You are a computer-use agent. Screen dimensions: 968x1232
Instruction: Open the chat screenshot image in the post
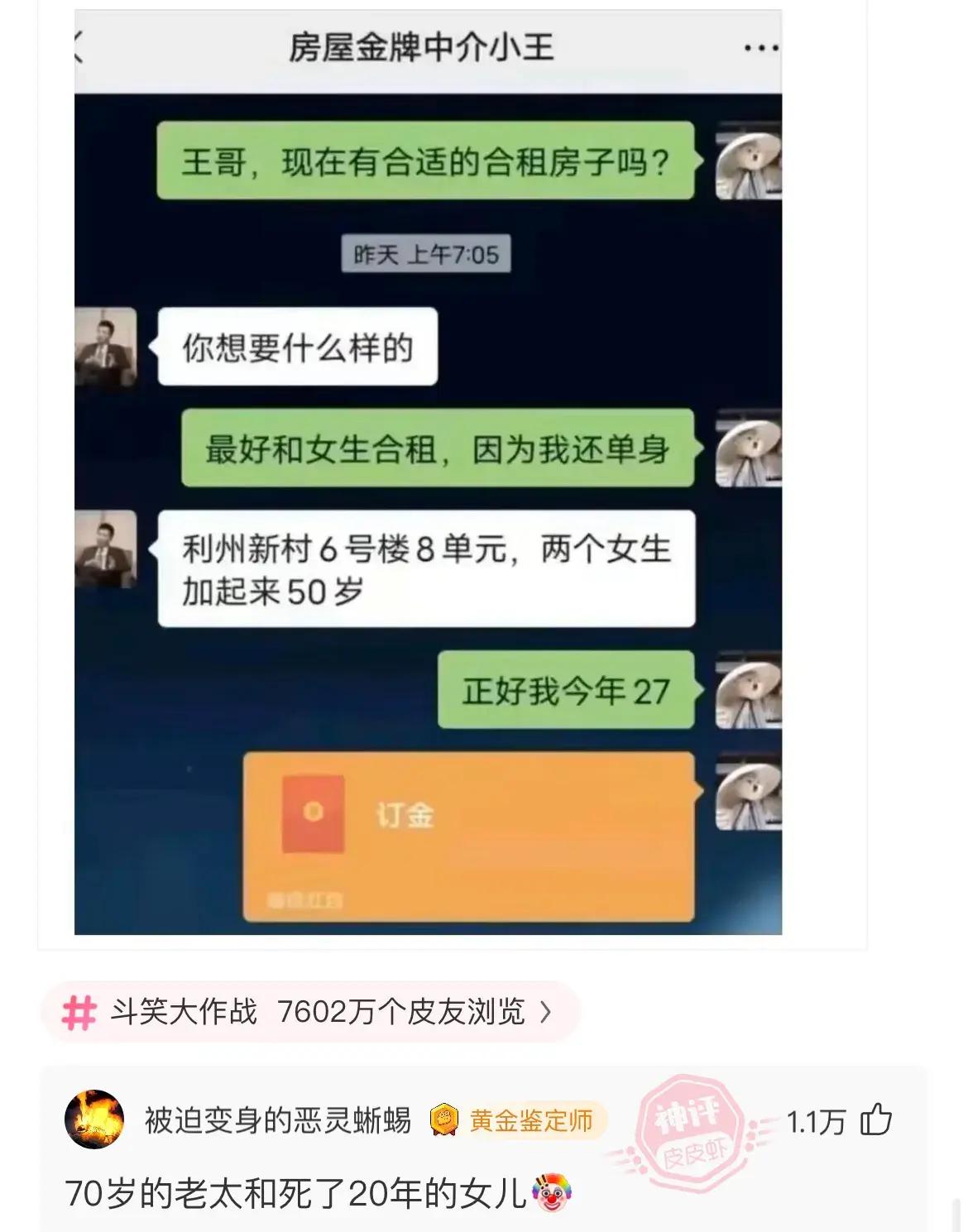click(x=428, y=472)
